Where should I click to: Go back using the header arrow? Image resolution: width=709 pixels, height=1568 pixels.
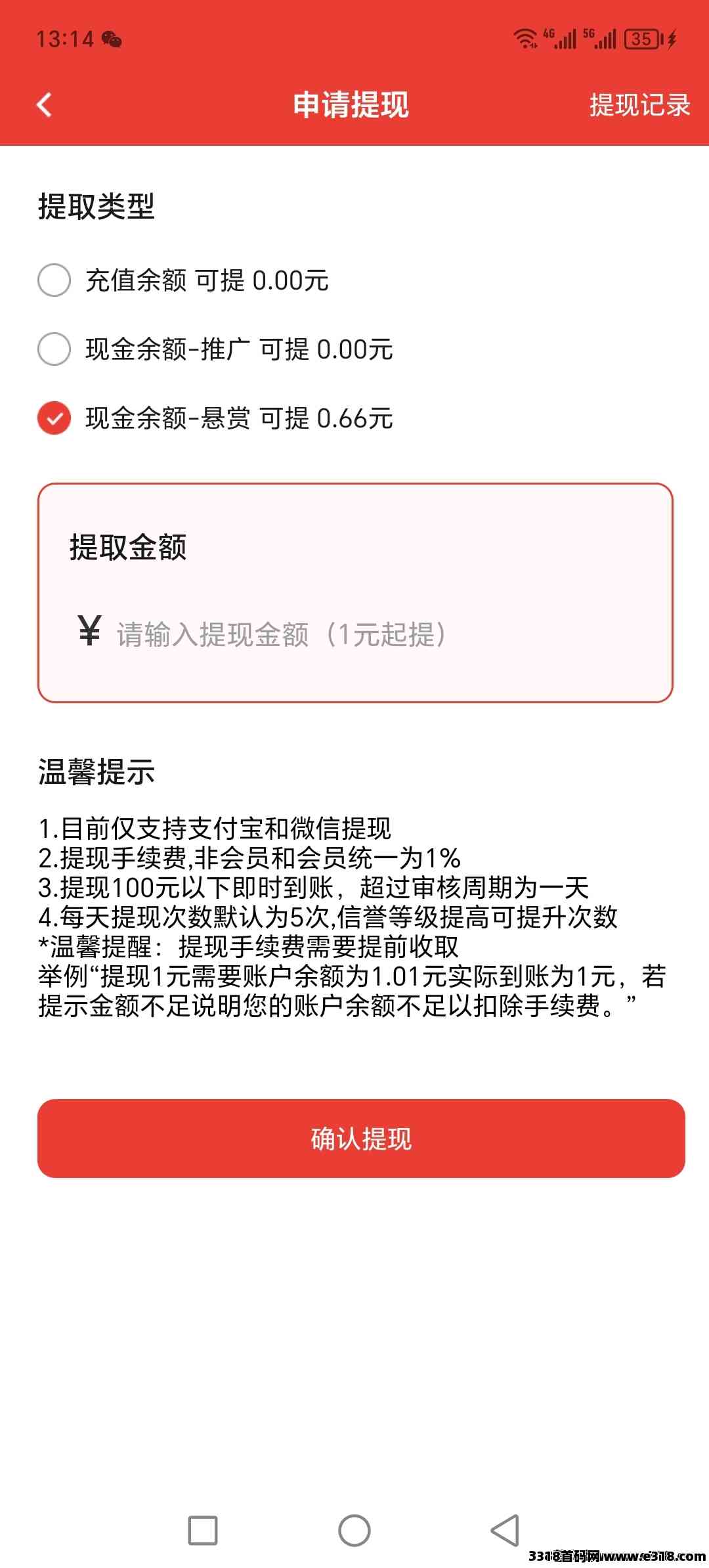44,104
